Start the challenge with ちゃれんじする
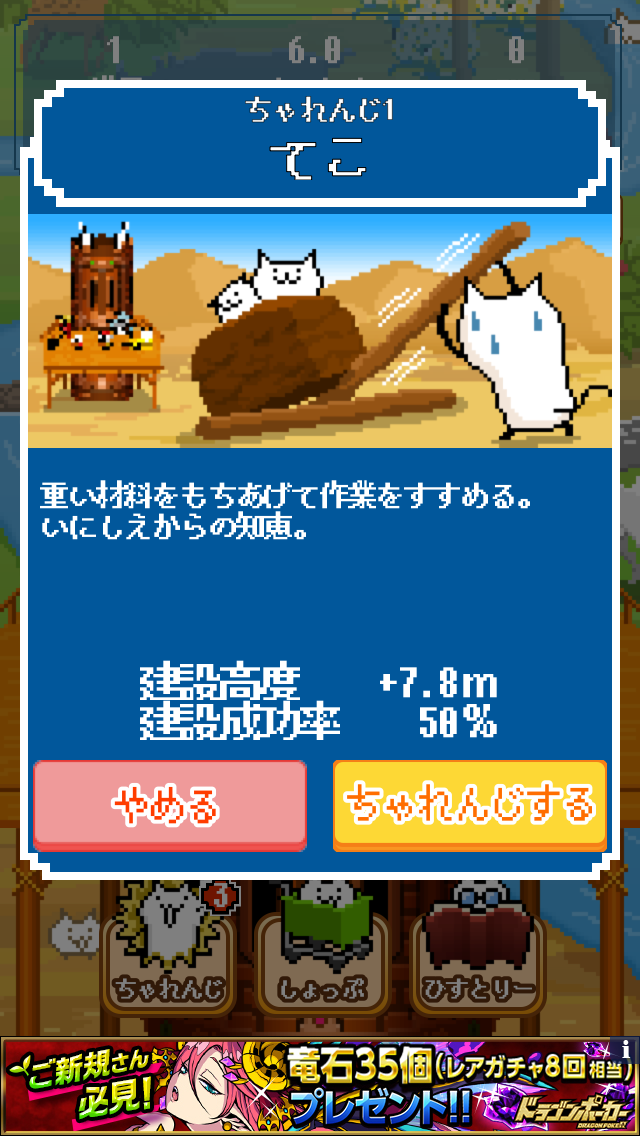The height and width of the screenshot is (1136, 640). [470, 805]
